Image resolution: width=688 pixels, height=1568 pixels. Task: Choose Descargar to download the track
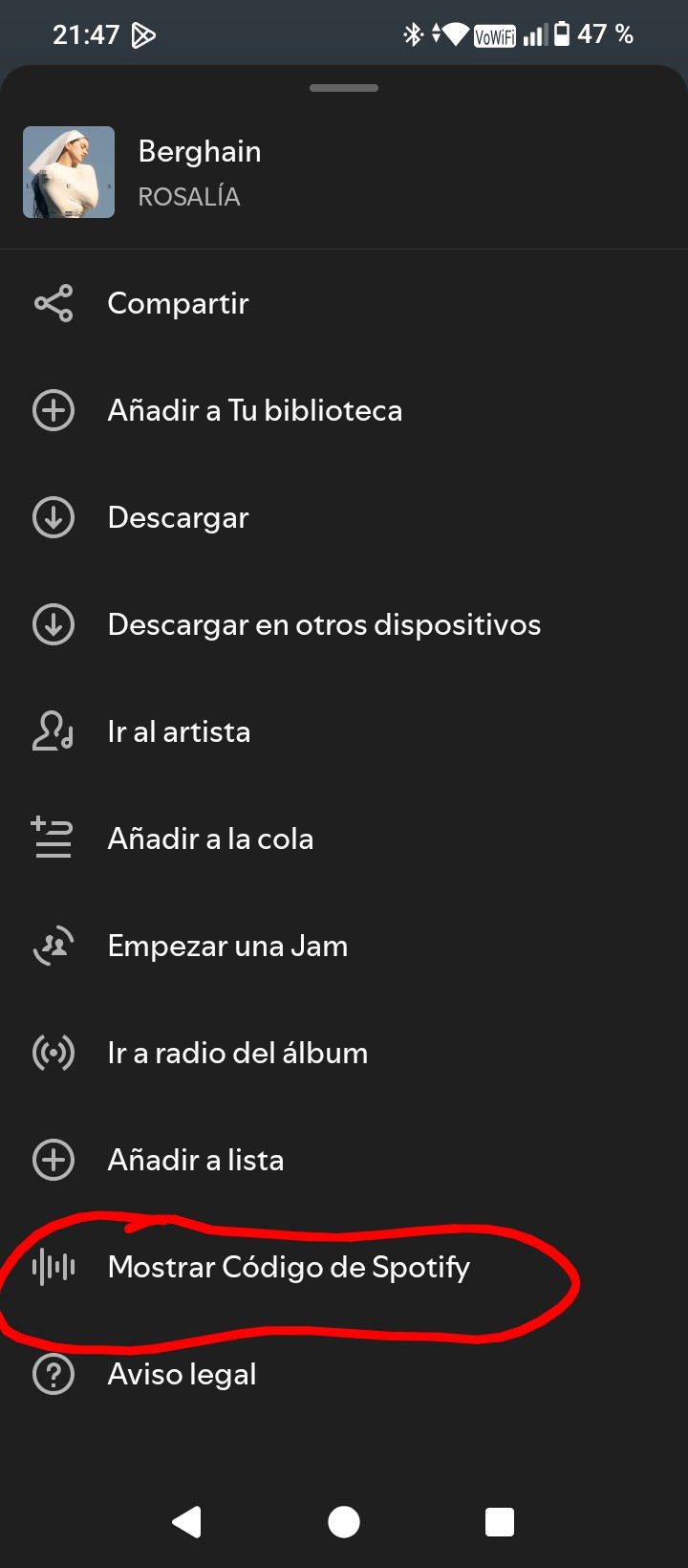click(x=178, y=518)
